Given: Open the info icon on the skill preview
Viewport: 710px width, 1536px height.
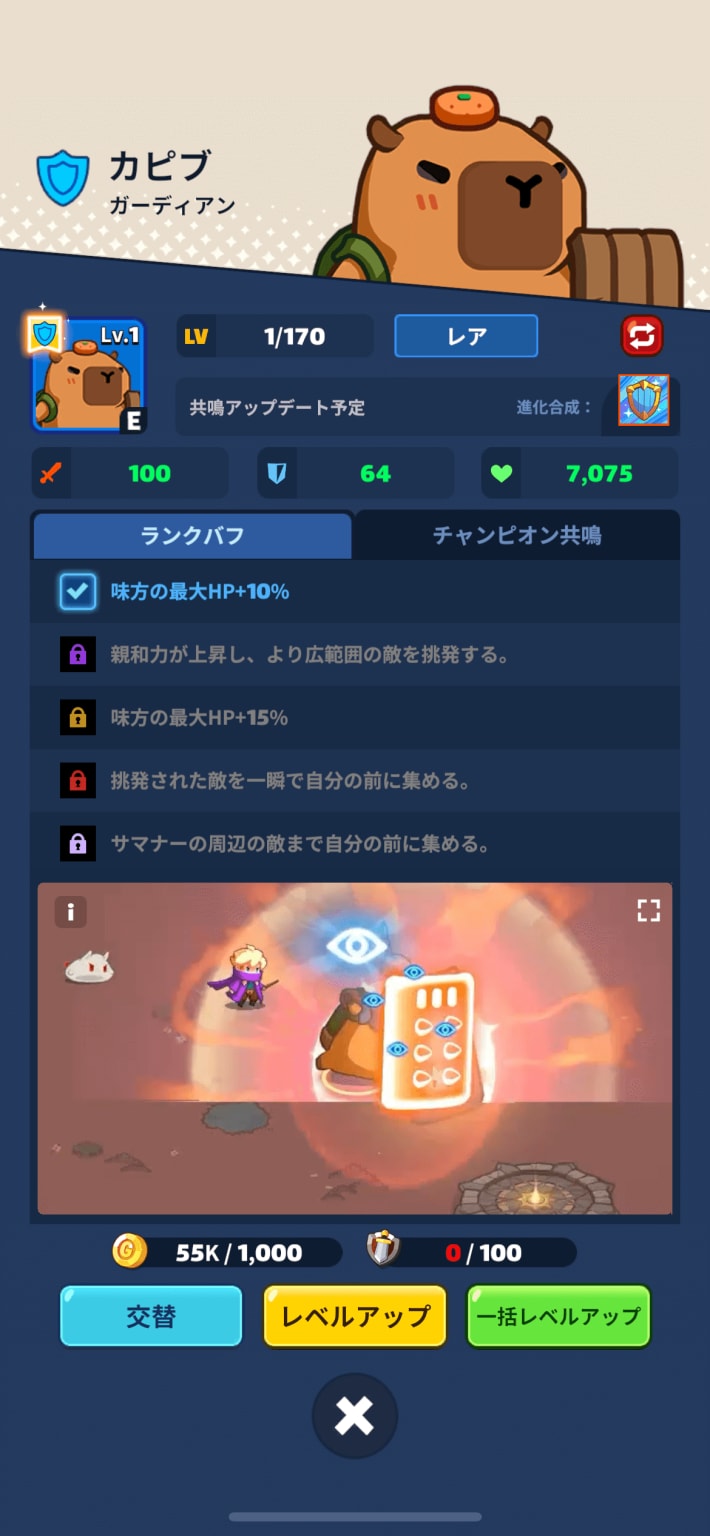Looking at the screenshot, I should [71, 912].
